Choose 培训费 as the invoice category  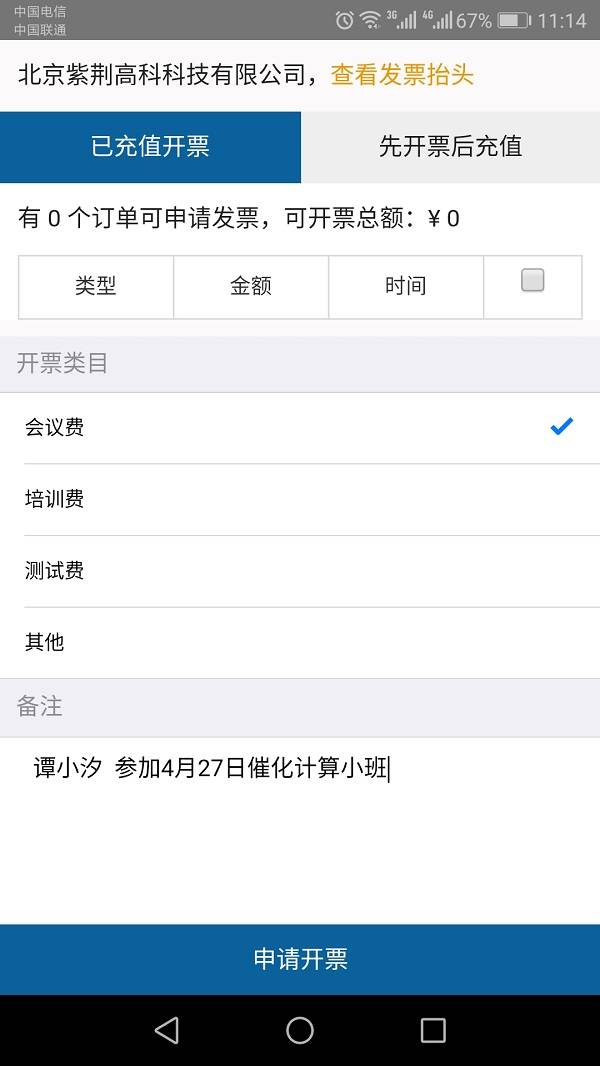coord(300,499)
